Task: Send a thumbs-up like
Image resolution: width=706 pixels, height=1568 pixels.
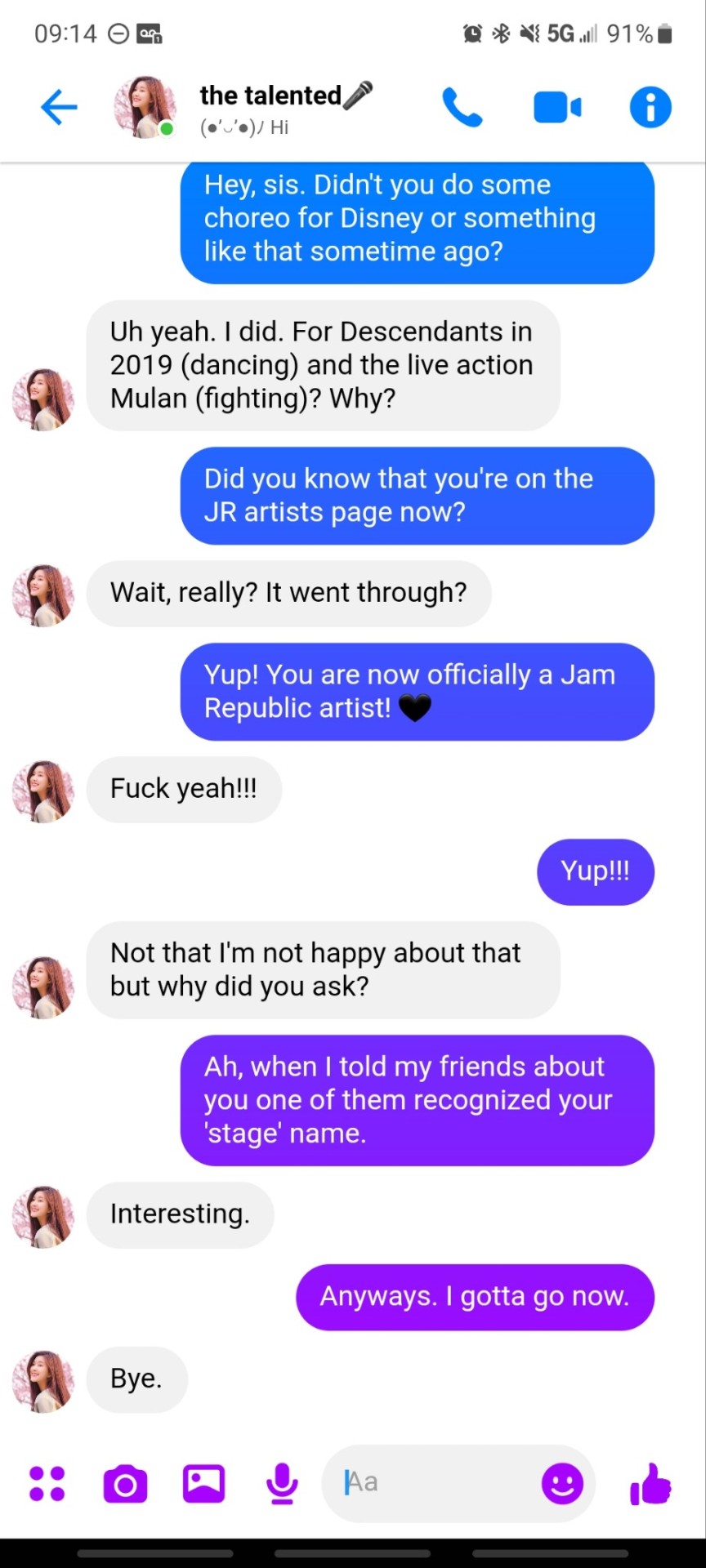Action: [x=650, y=1483]
